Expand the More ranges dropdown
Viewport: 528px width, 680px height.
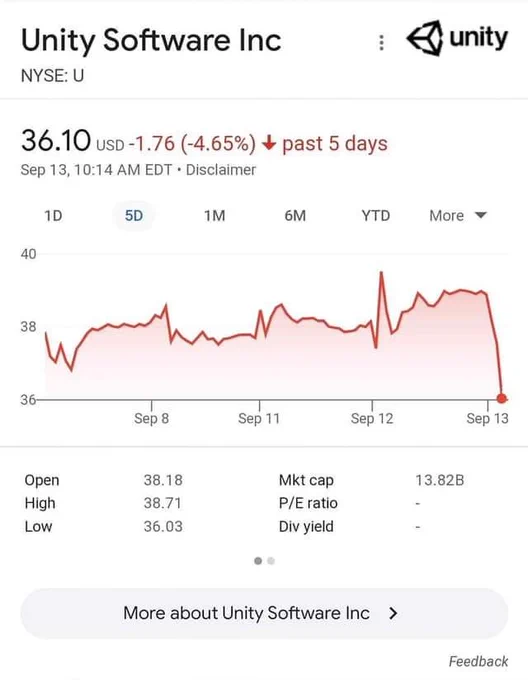(x=458, y=216)
